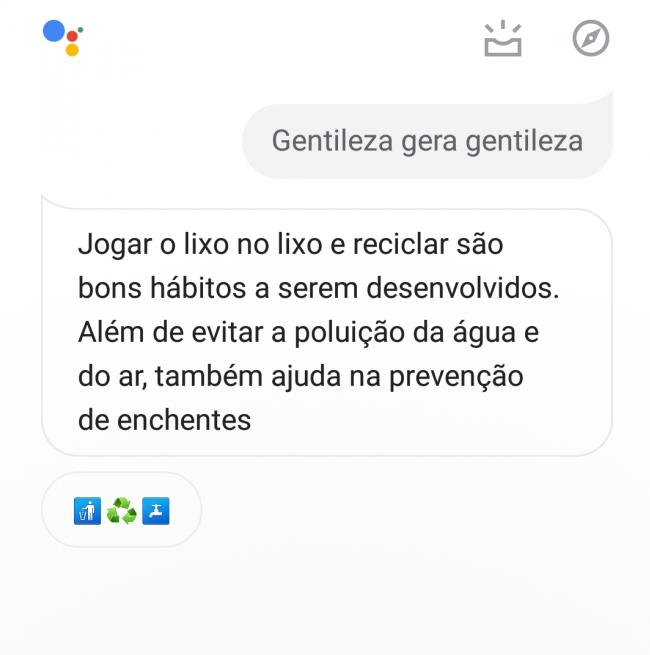Viewport: 650px width, 655px height.
Task: Tap the emoji suggestion chip
Action: pos(122,511)
